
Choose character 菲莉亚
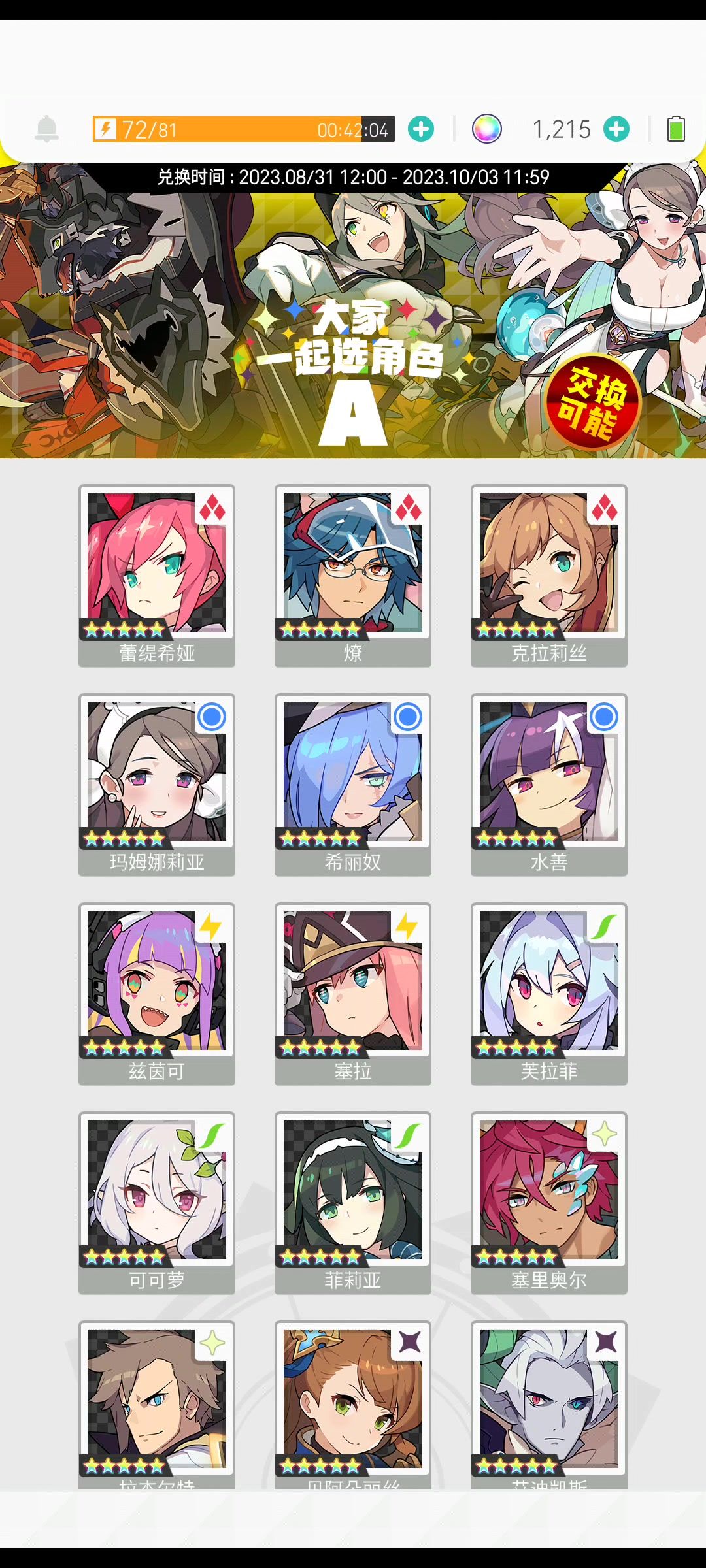[353, 1202]
